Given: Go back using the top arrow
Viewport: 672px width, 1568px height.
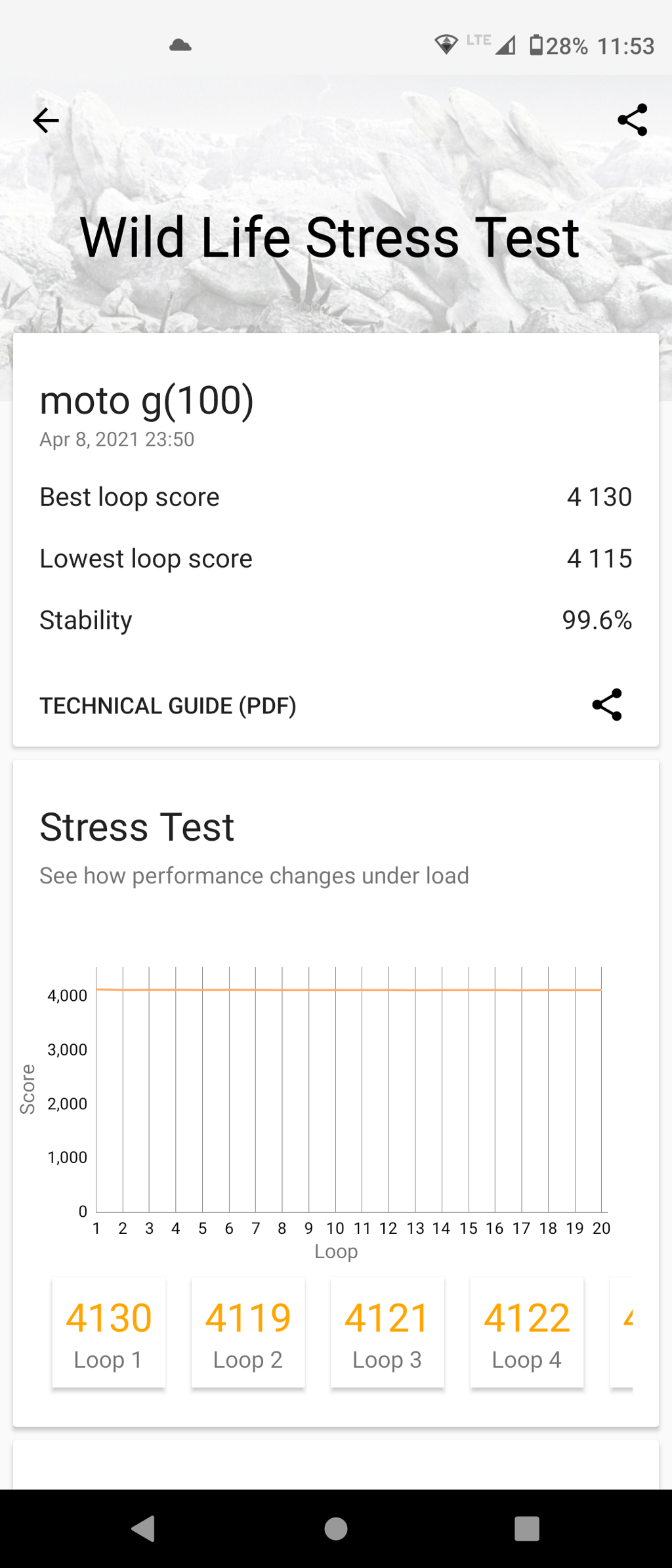Looking at the screenshot, I should pos(46,121).
